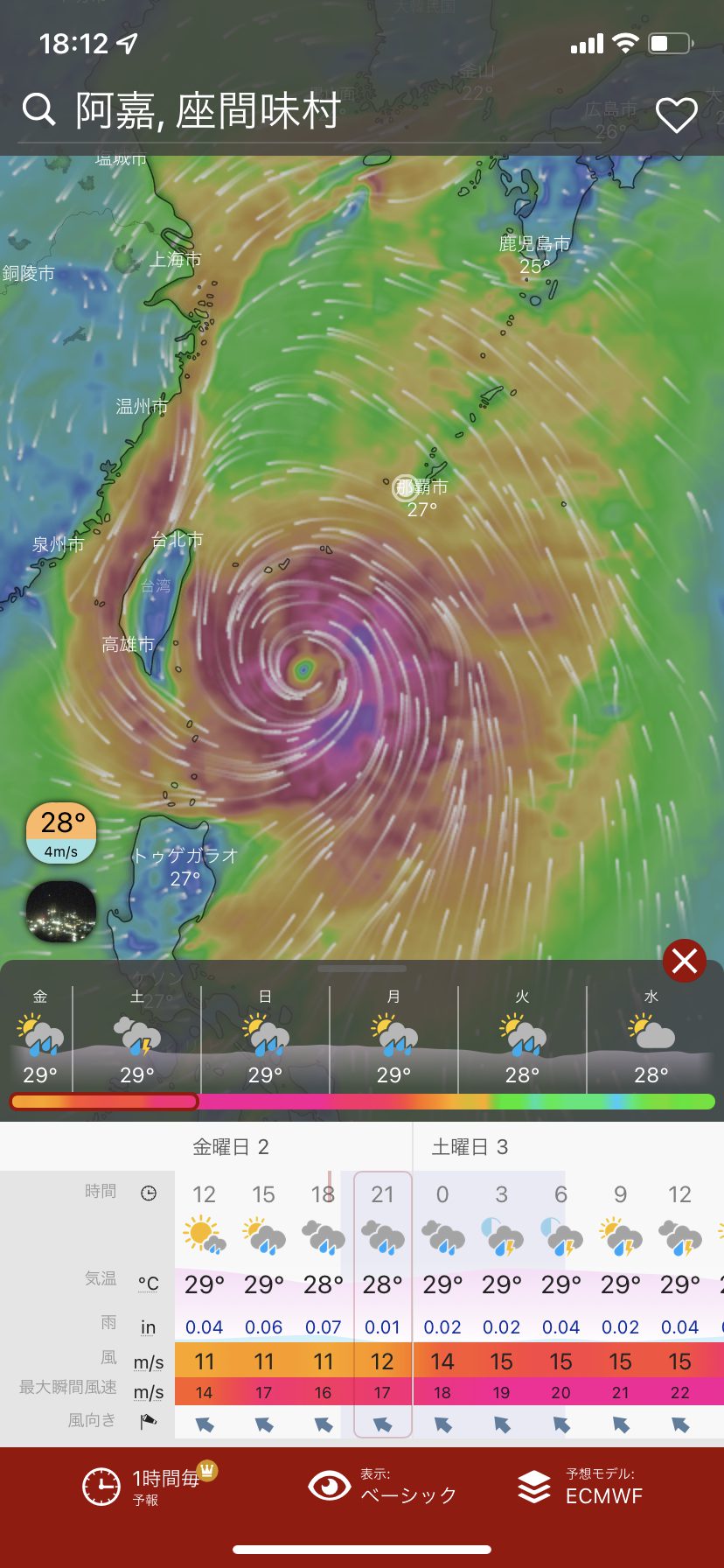Viewport: 724px width, 1568px height.
Task: Select the 水 day forecast
Action: [x=651, y=1037]
